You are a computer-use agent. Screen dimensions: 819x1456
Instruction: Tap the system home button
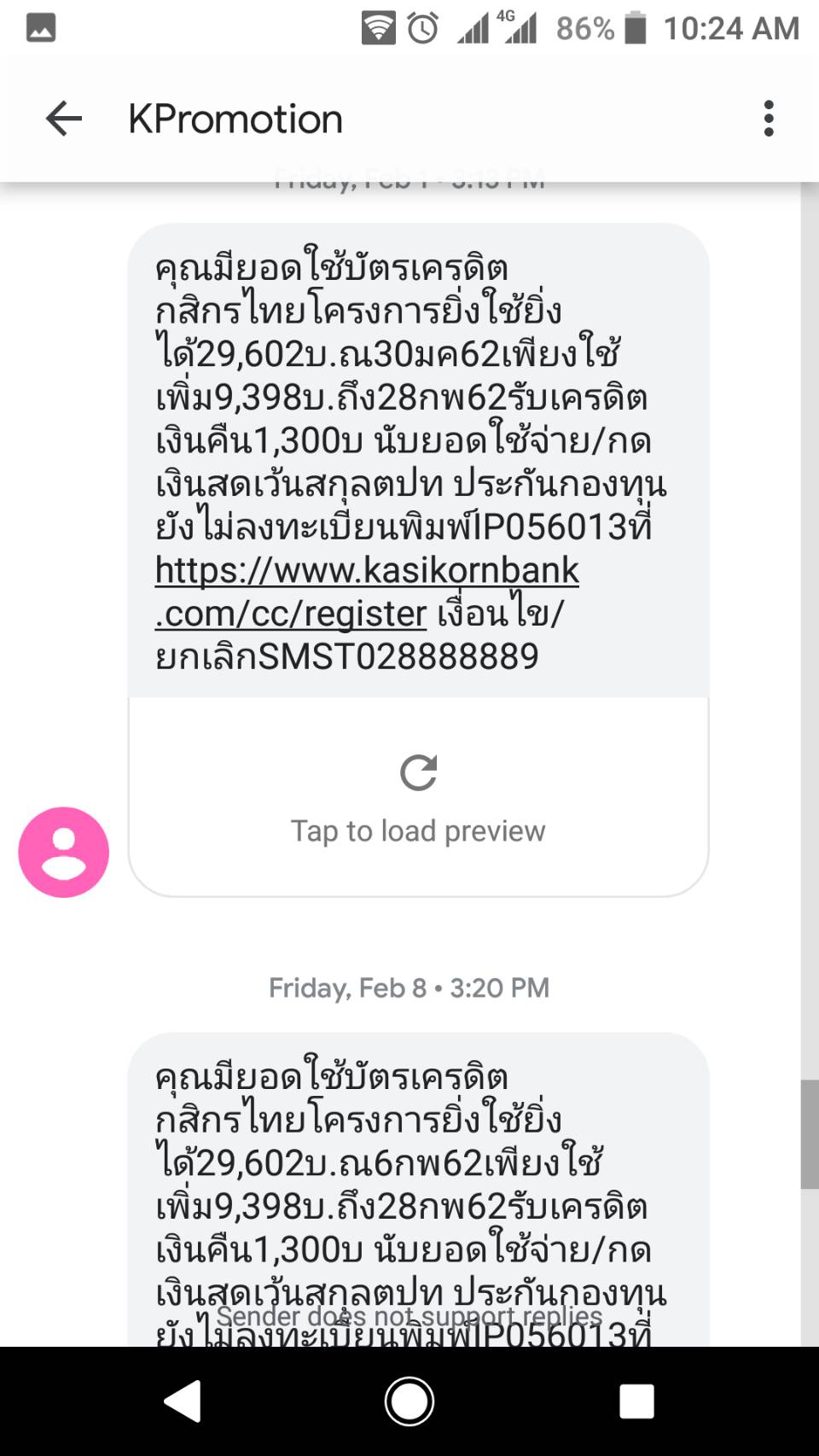coord(409,1401)
